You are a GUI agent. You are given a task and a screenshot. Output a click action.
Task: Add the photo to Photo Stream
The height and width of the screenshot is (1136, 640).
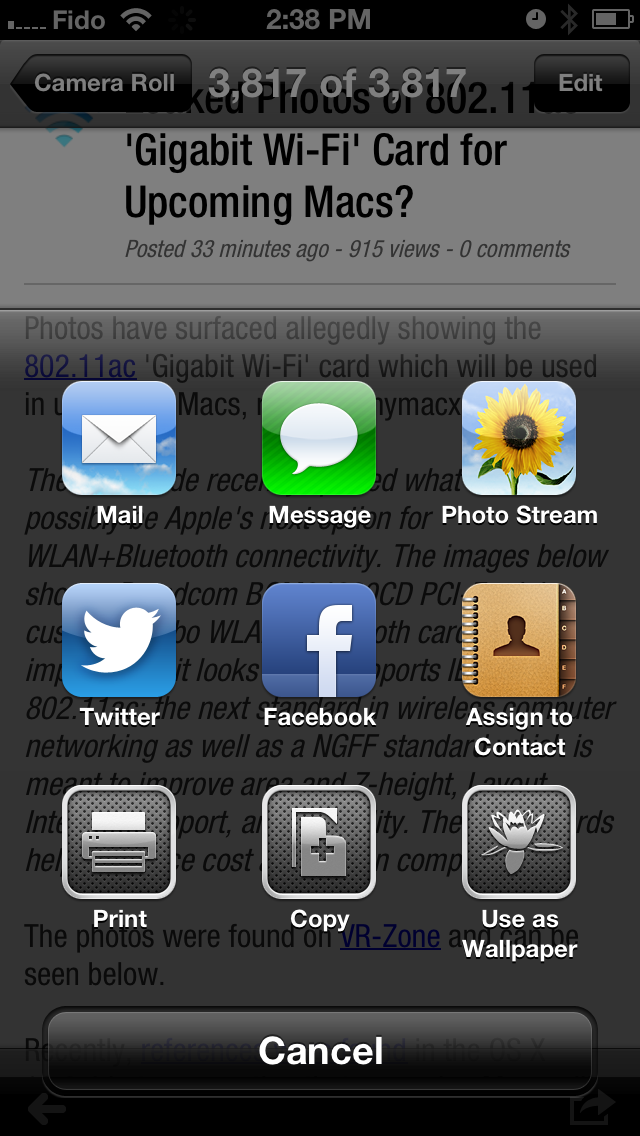(x=519, y=439)
